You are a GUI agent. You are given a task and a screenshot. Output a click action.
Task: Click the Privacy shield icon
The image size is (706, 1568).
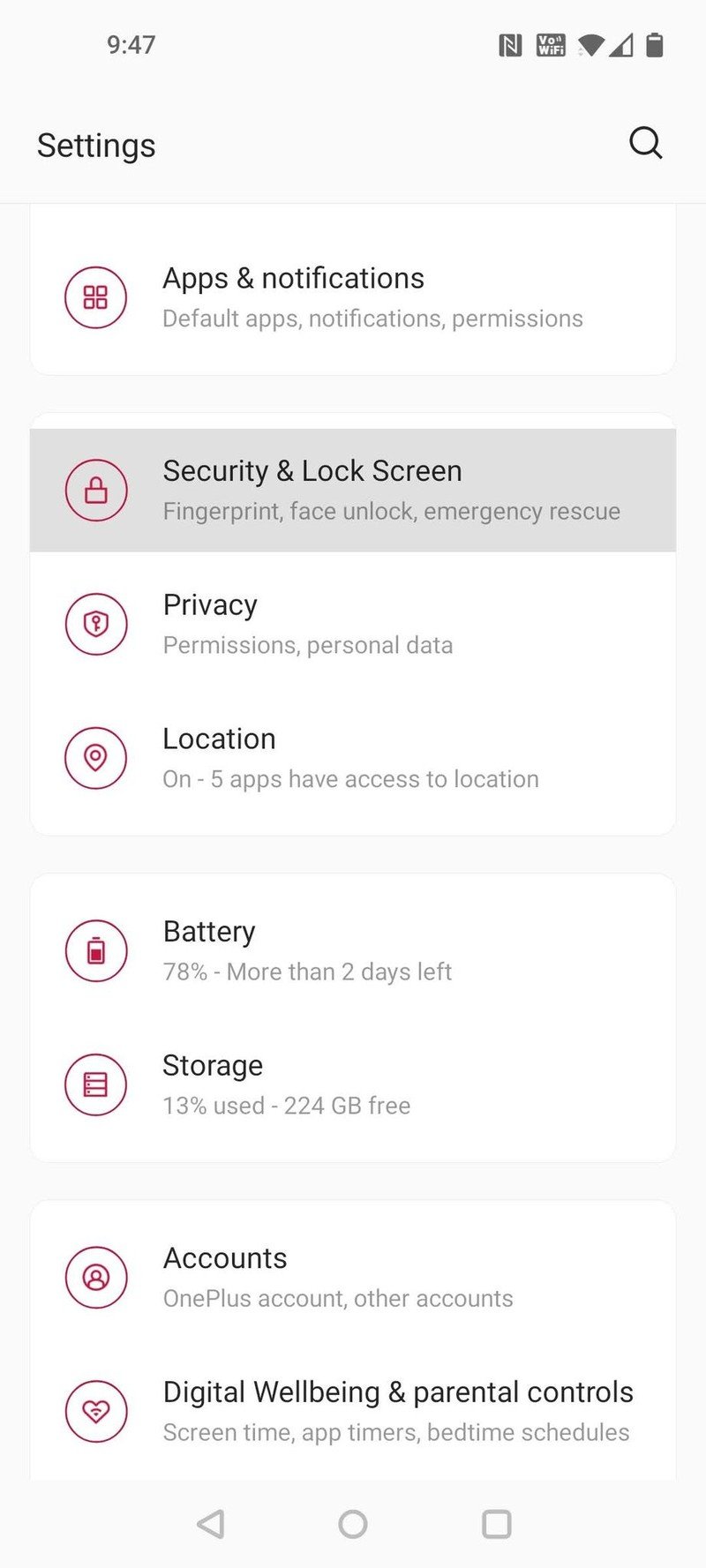coord(96,623)
